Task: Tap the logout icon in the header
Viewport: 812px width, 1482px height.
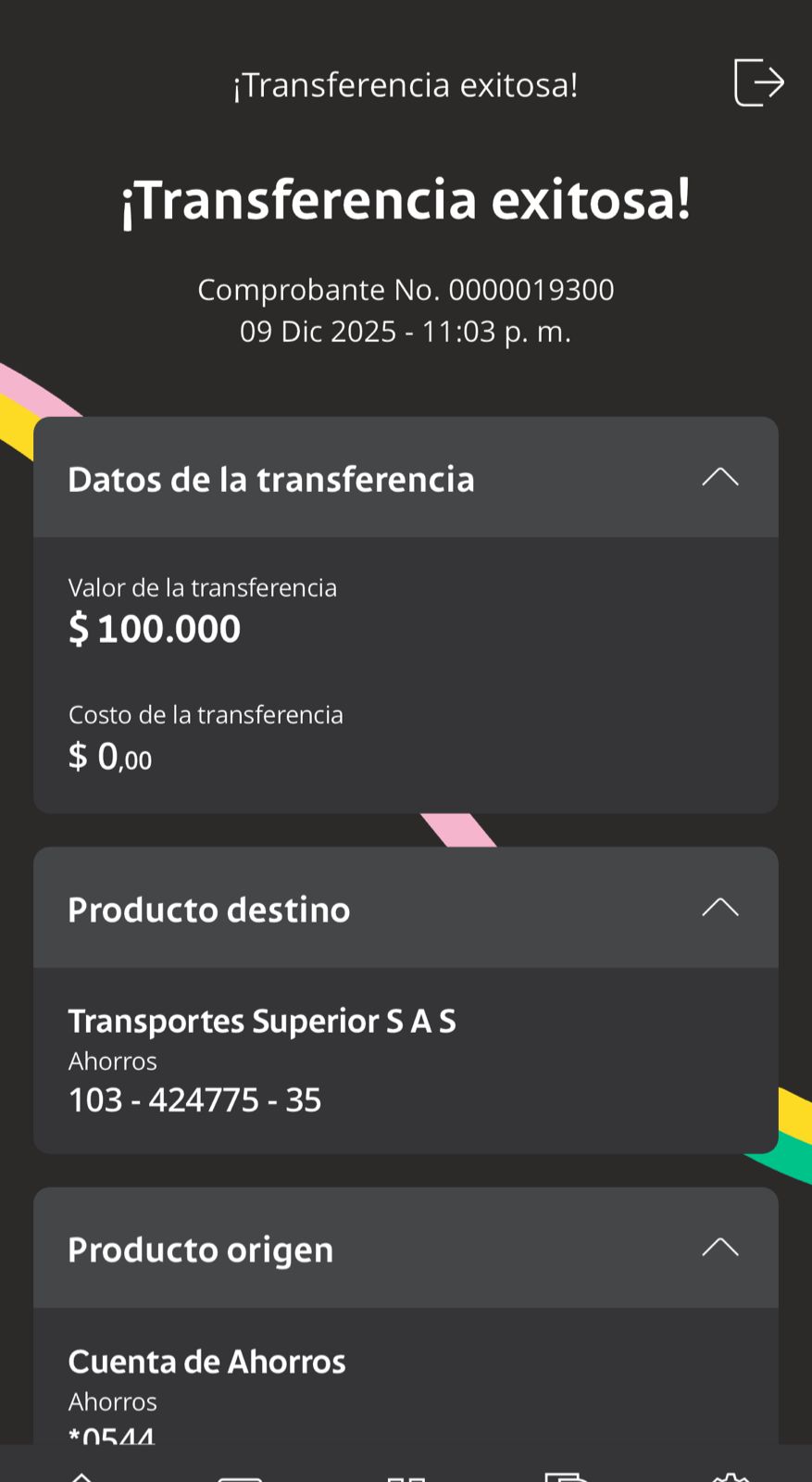Action: click(758, 82)
